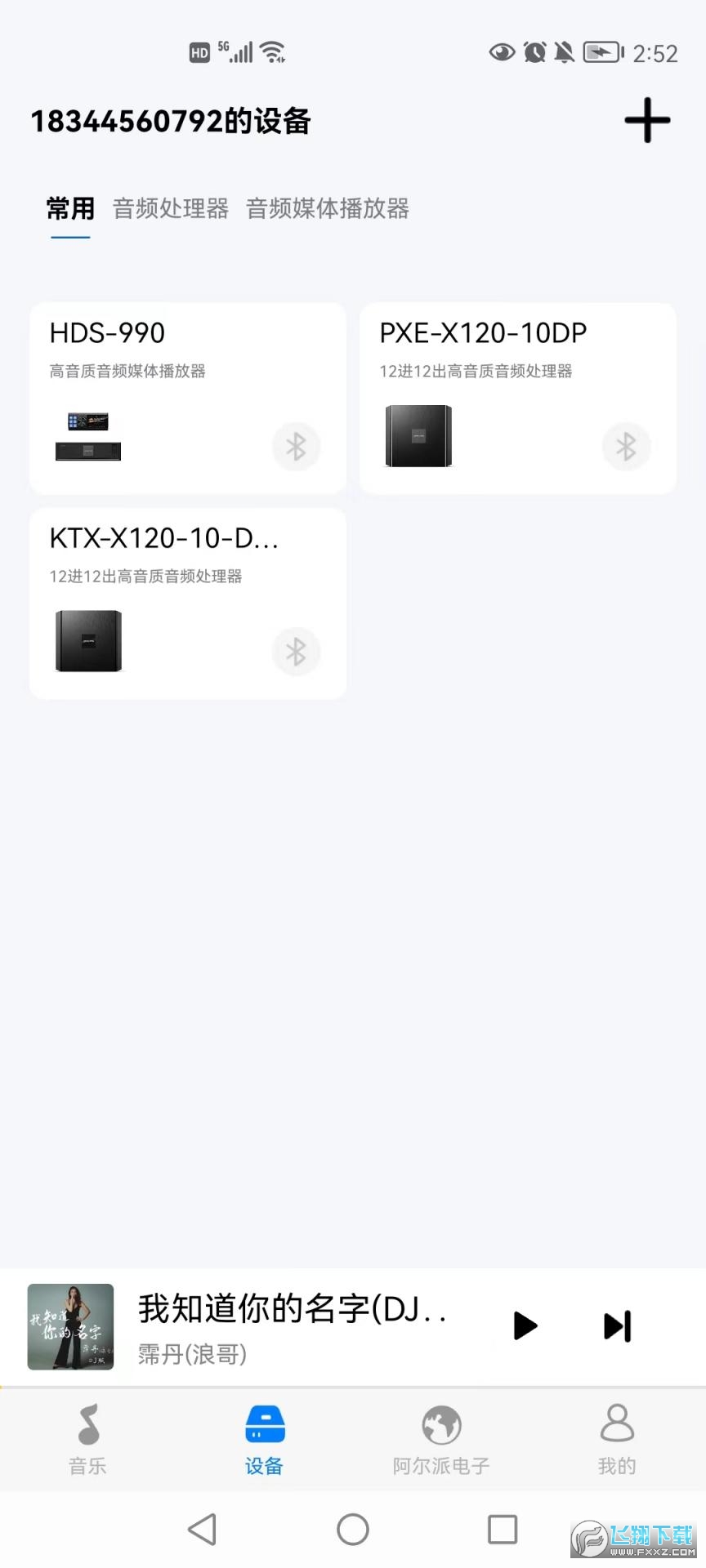The height and width of the screenshot is (1568, 706).
Task: Add a new device with plus icon
Action: click(x=647, y=120)
